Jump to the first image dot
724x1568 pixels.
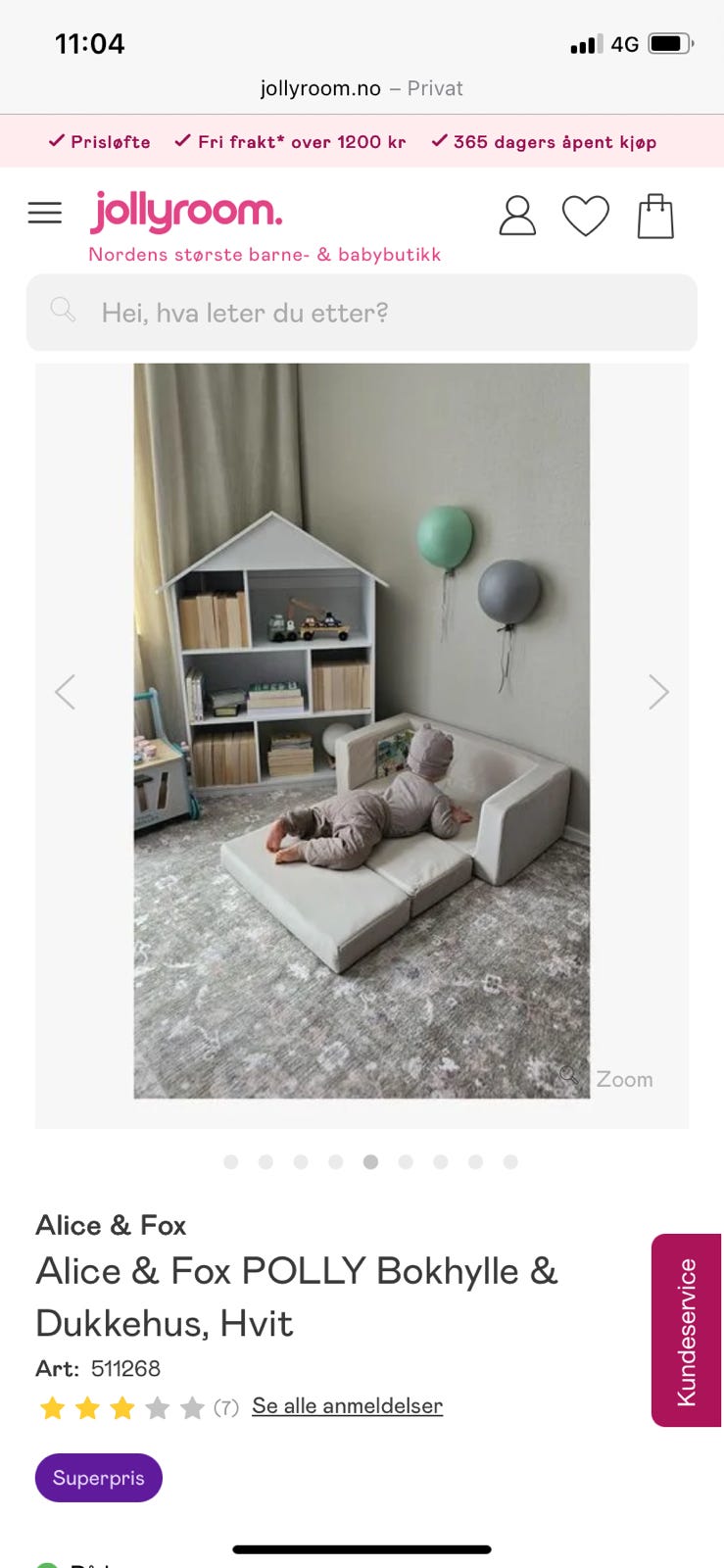pos(231,1162)
